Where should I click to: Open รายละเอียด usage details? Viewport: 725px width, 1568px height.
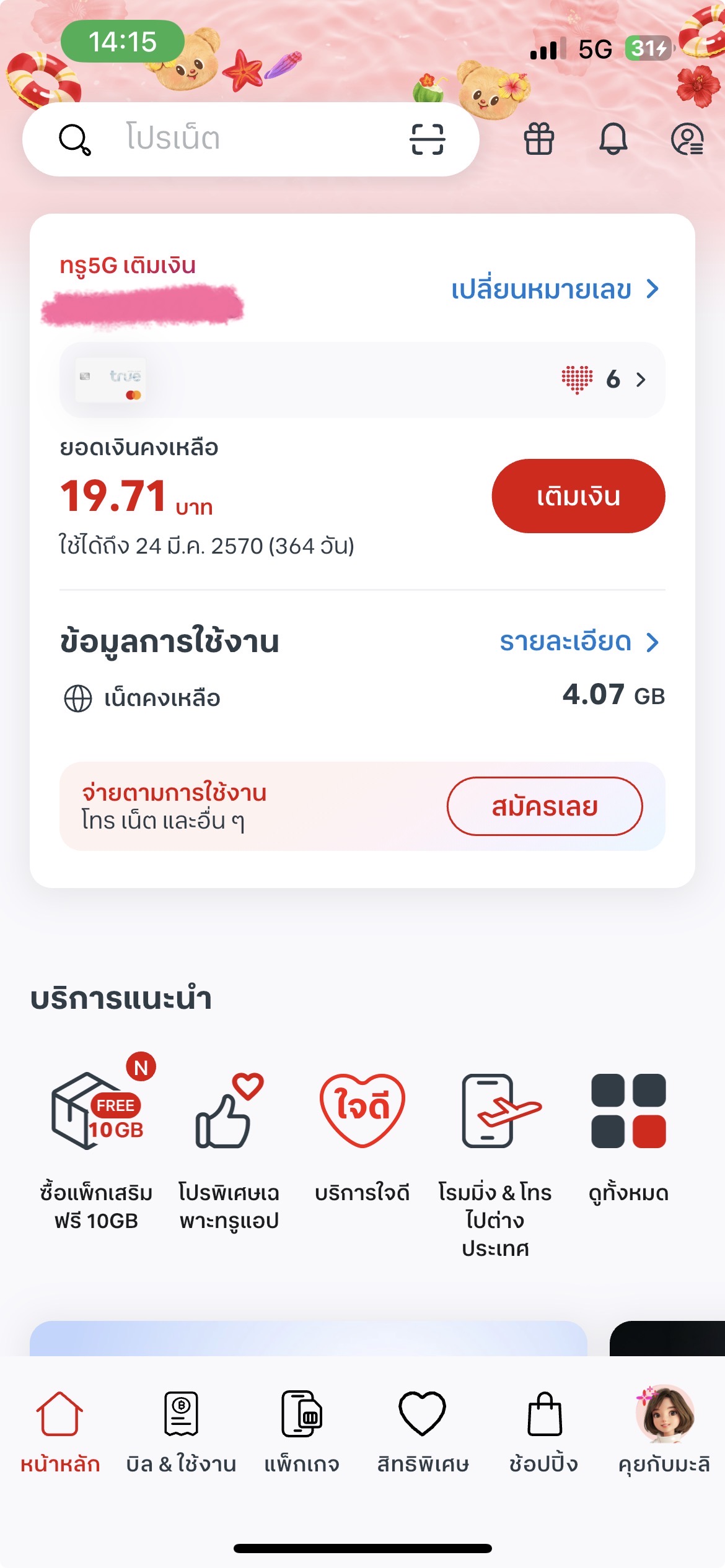(x=579, y=642)
